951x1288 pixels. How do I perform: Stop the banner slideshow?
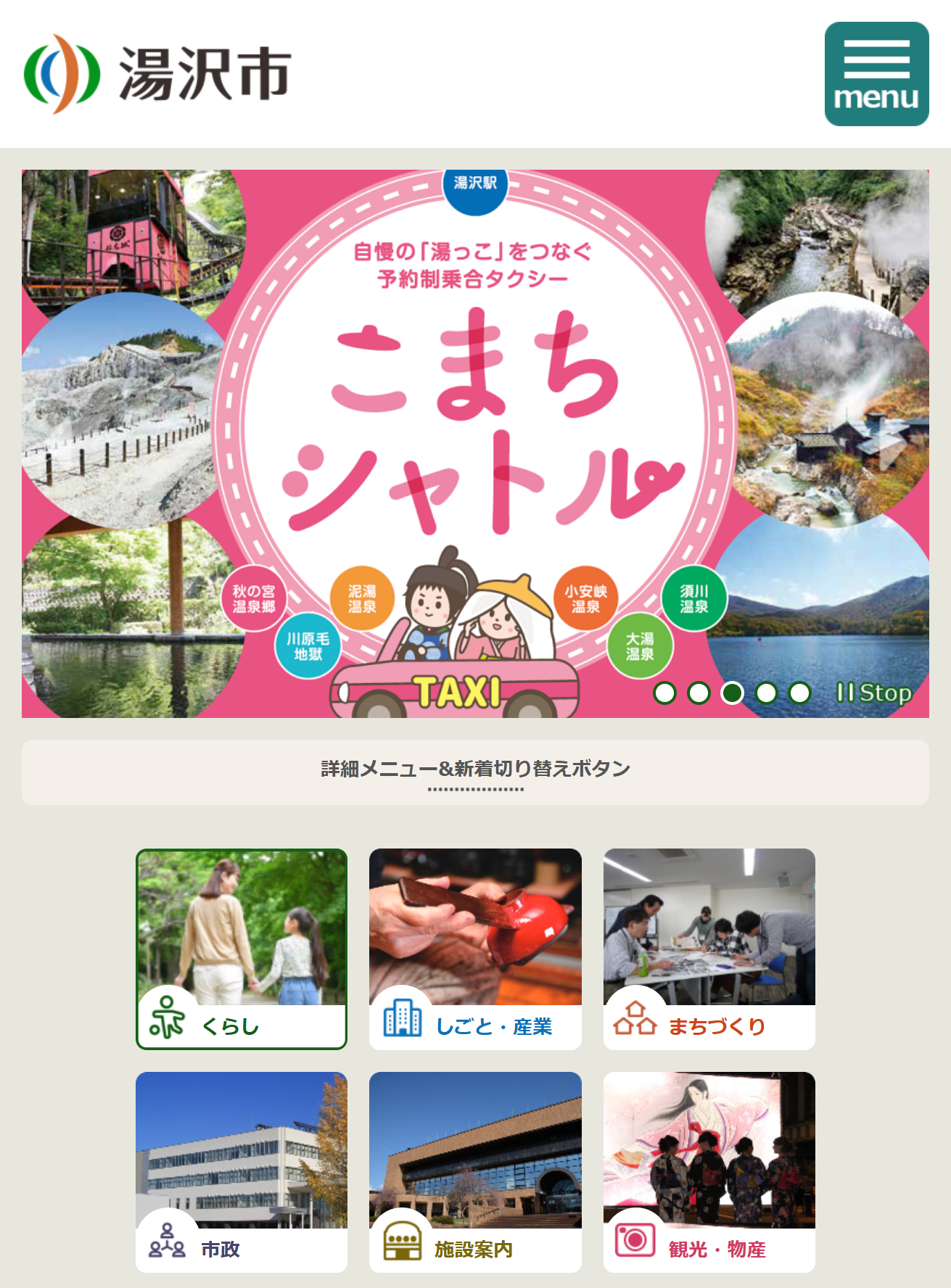click(873, 693)
